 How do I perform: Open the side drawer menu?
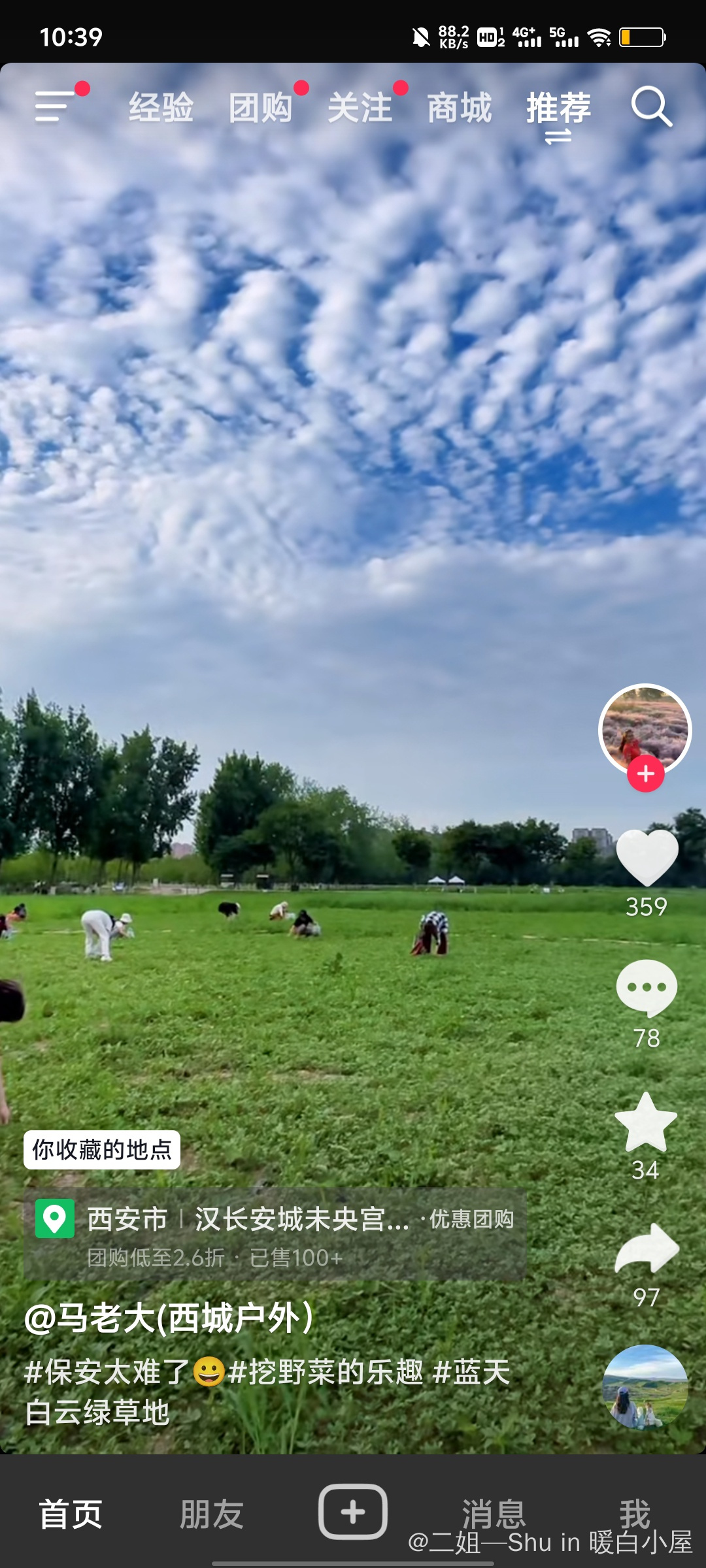coord(55,106)
